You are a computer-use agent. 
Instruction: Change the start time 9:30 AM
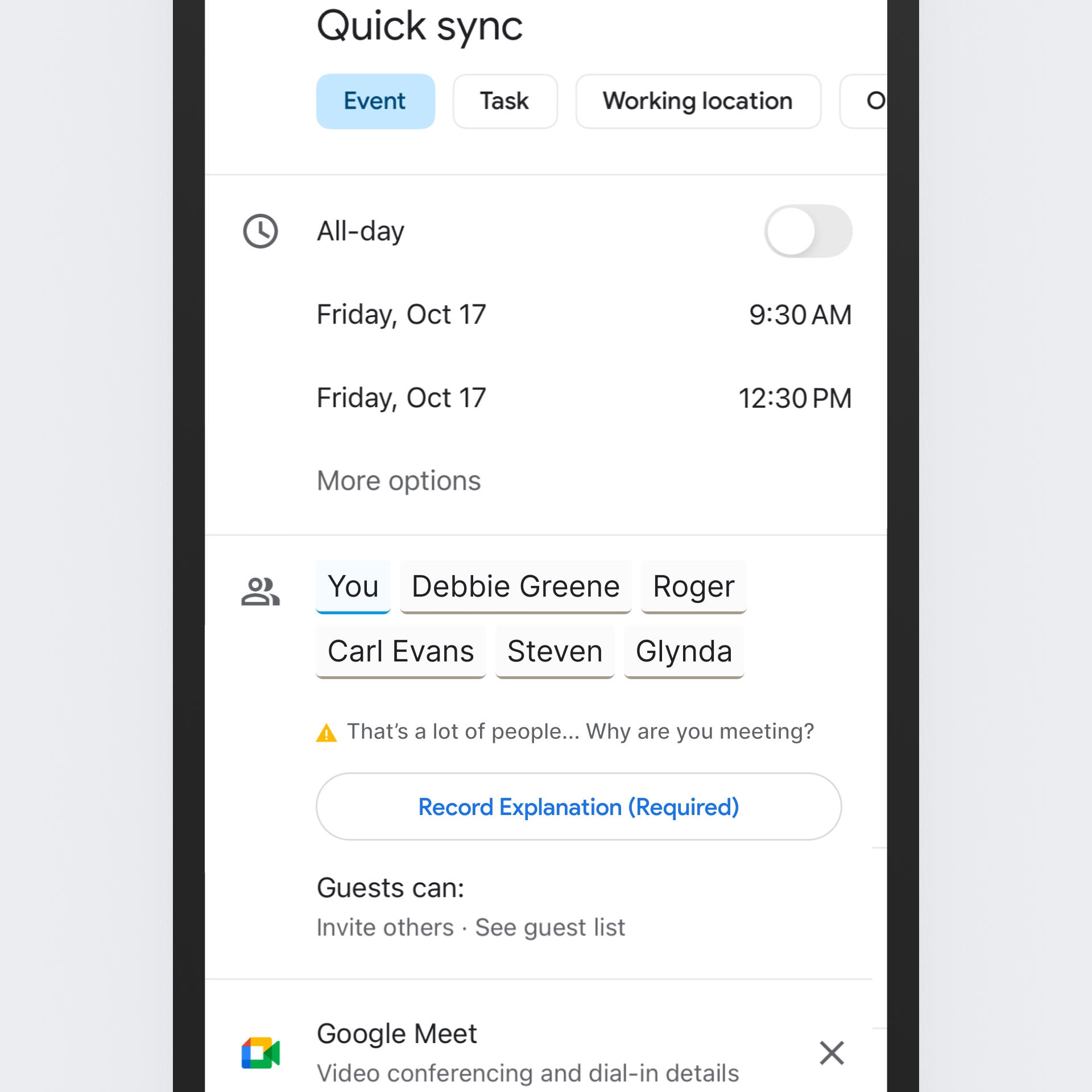click(799, 315)
